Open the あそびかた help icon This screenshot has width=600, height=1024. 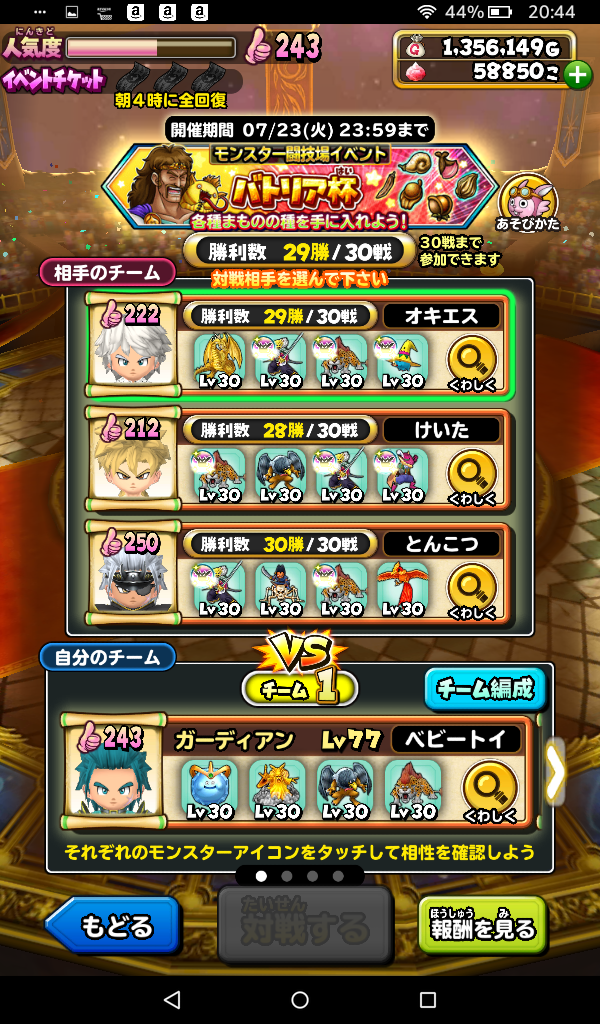coord(526,202)
